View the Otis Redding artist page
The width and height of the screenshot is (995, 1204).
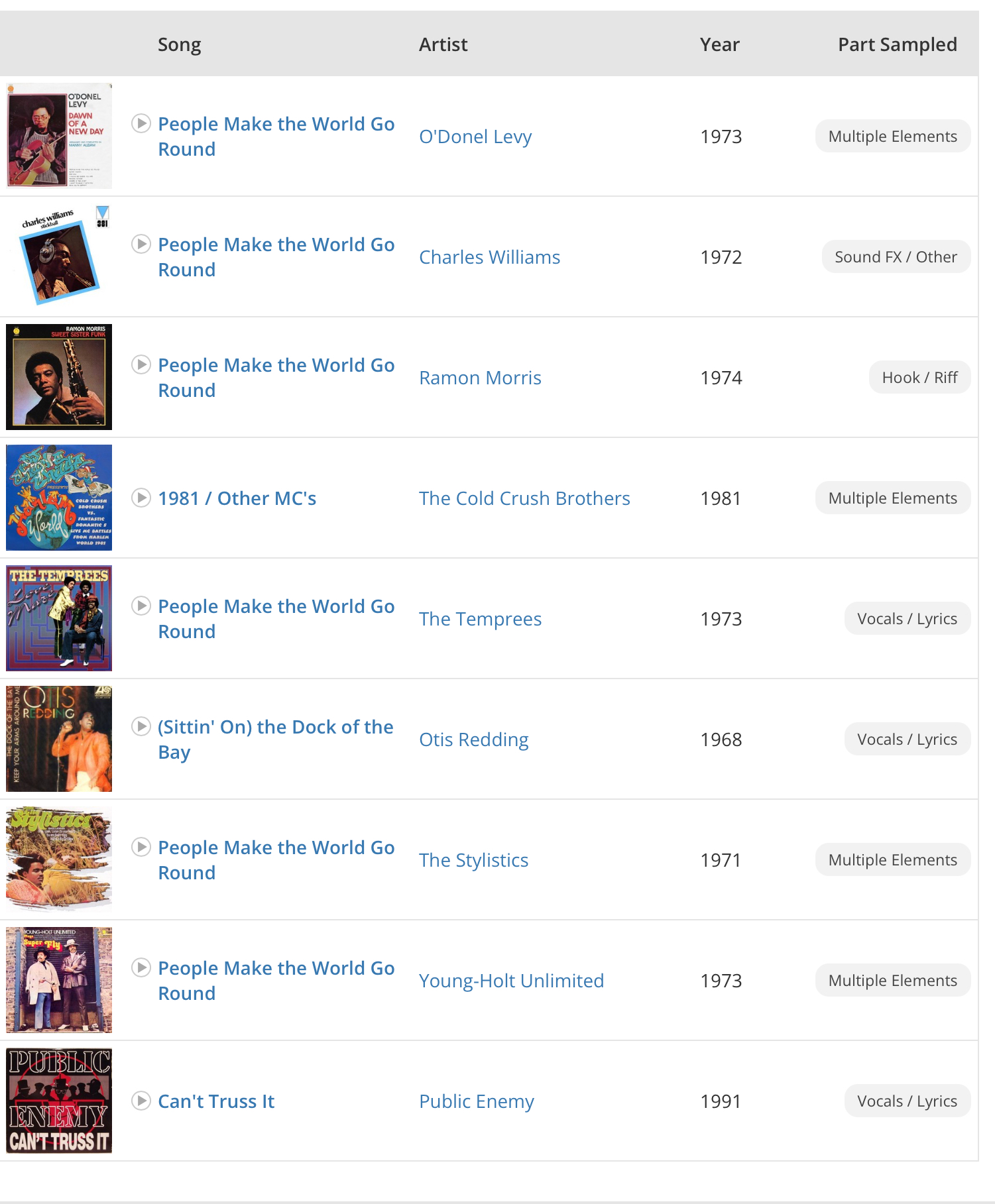pyautogui.click(x=473, y=739)
